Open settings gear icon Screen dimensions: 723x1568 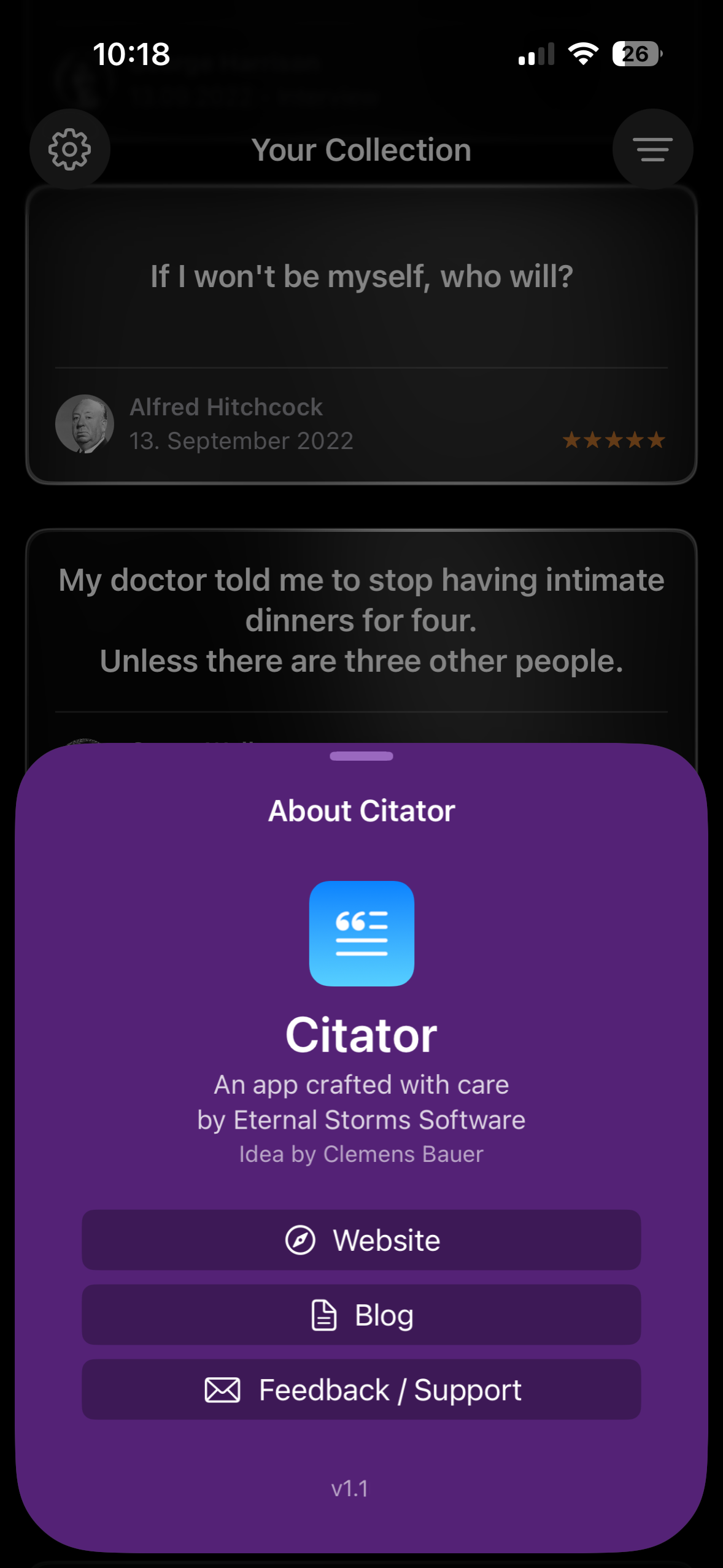[70, 149]
